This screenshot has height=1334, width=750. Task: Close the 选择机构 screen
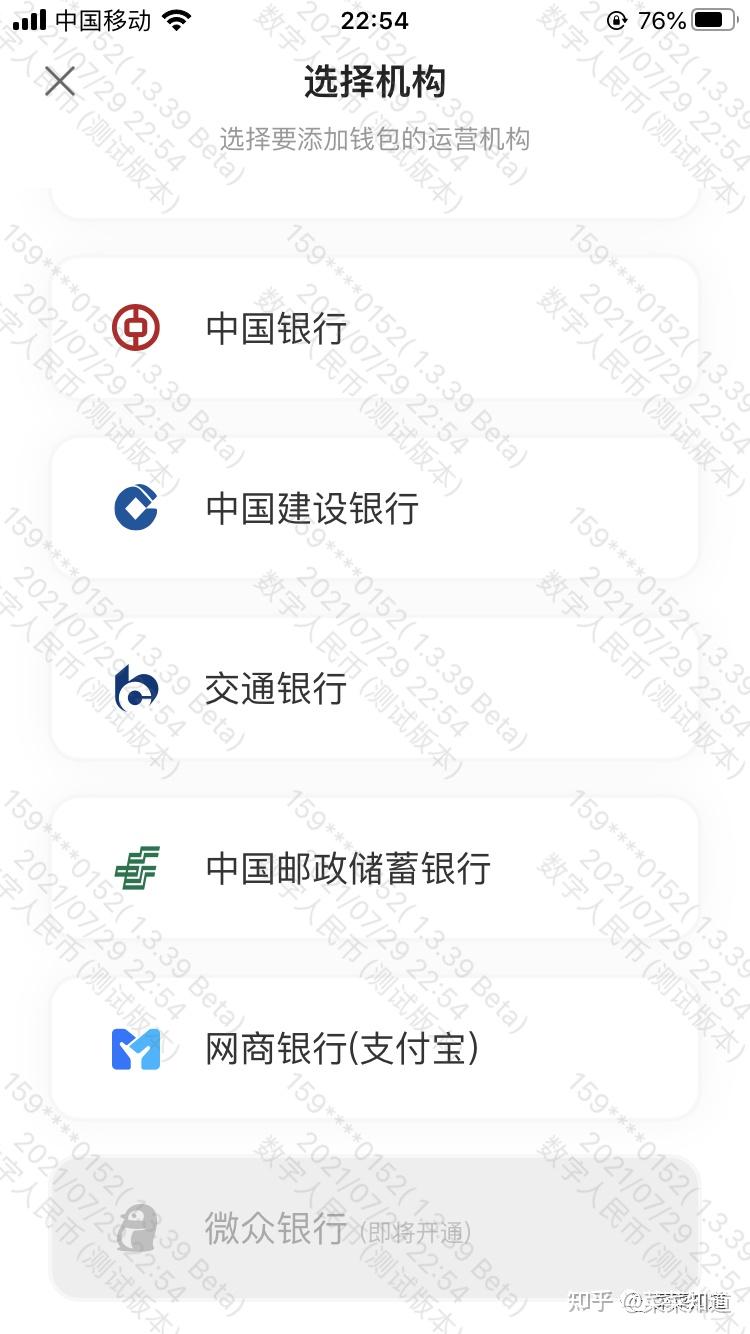pos(59,81)
